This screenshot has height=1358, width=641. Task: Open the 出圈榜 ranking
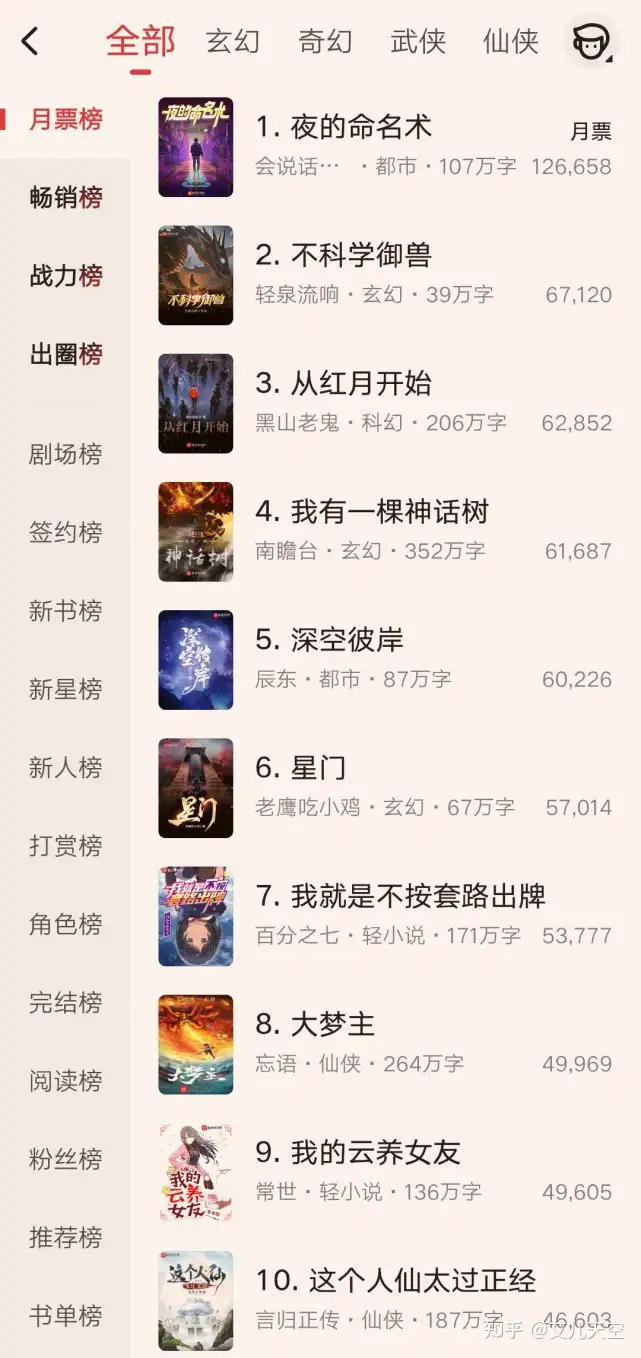click(x=66, y=354)
